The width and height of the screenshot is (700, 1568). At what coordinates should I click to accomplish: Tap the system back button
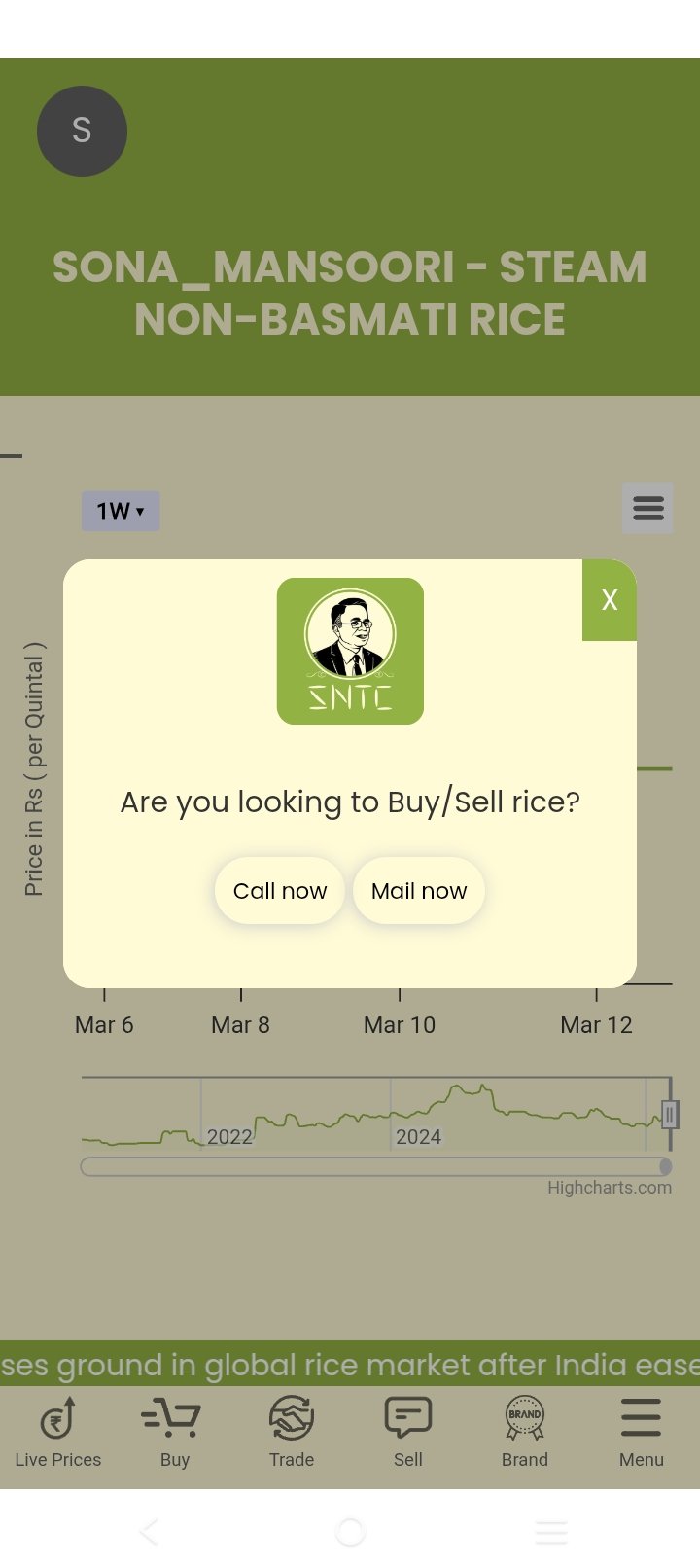point(149,1532)
